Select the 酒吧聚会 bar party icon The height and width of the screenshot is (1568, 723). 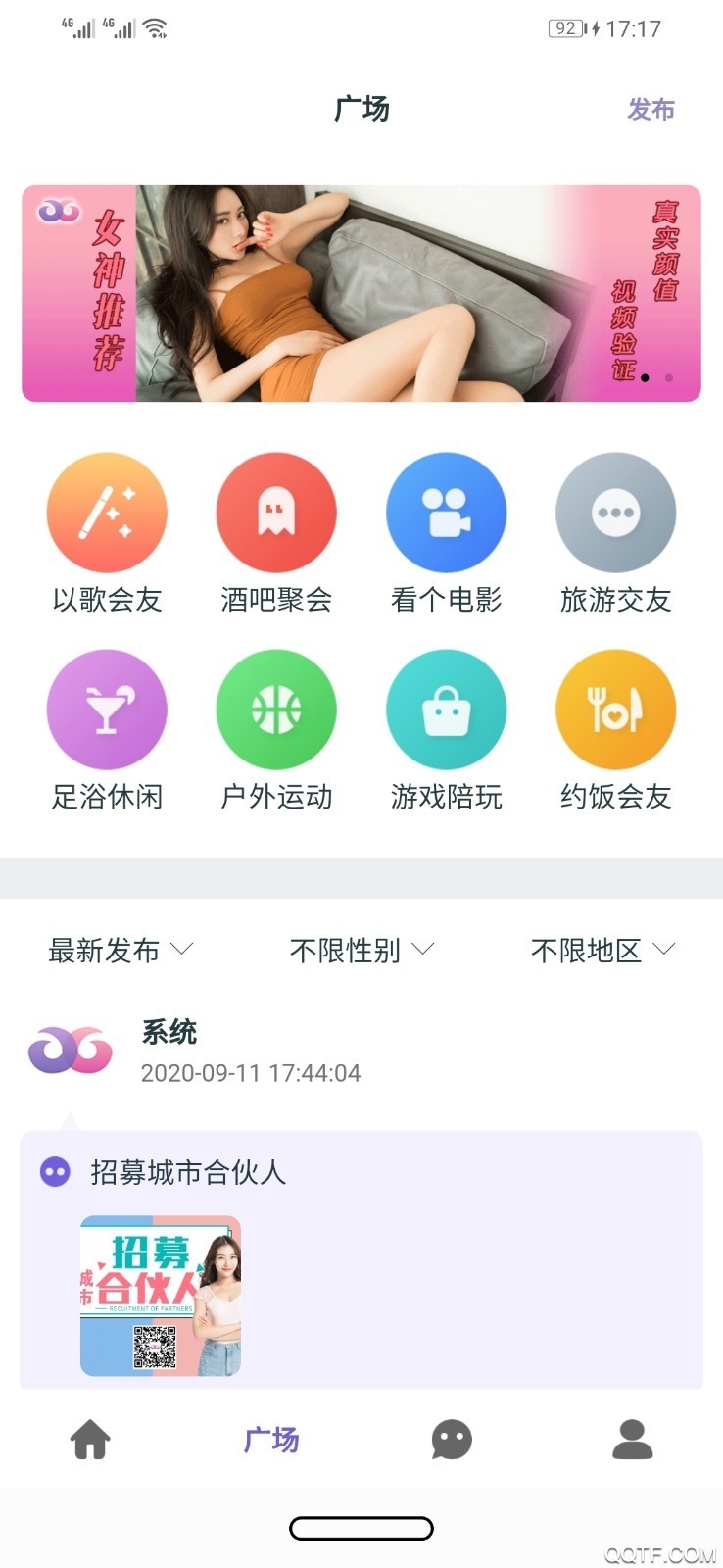click(x=276, y=512)
